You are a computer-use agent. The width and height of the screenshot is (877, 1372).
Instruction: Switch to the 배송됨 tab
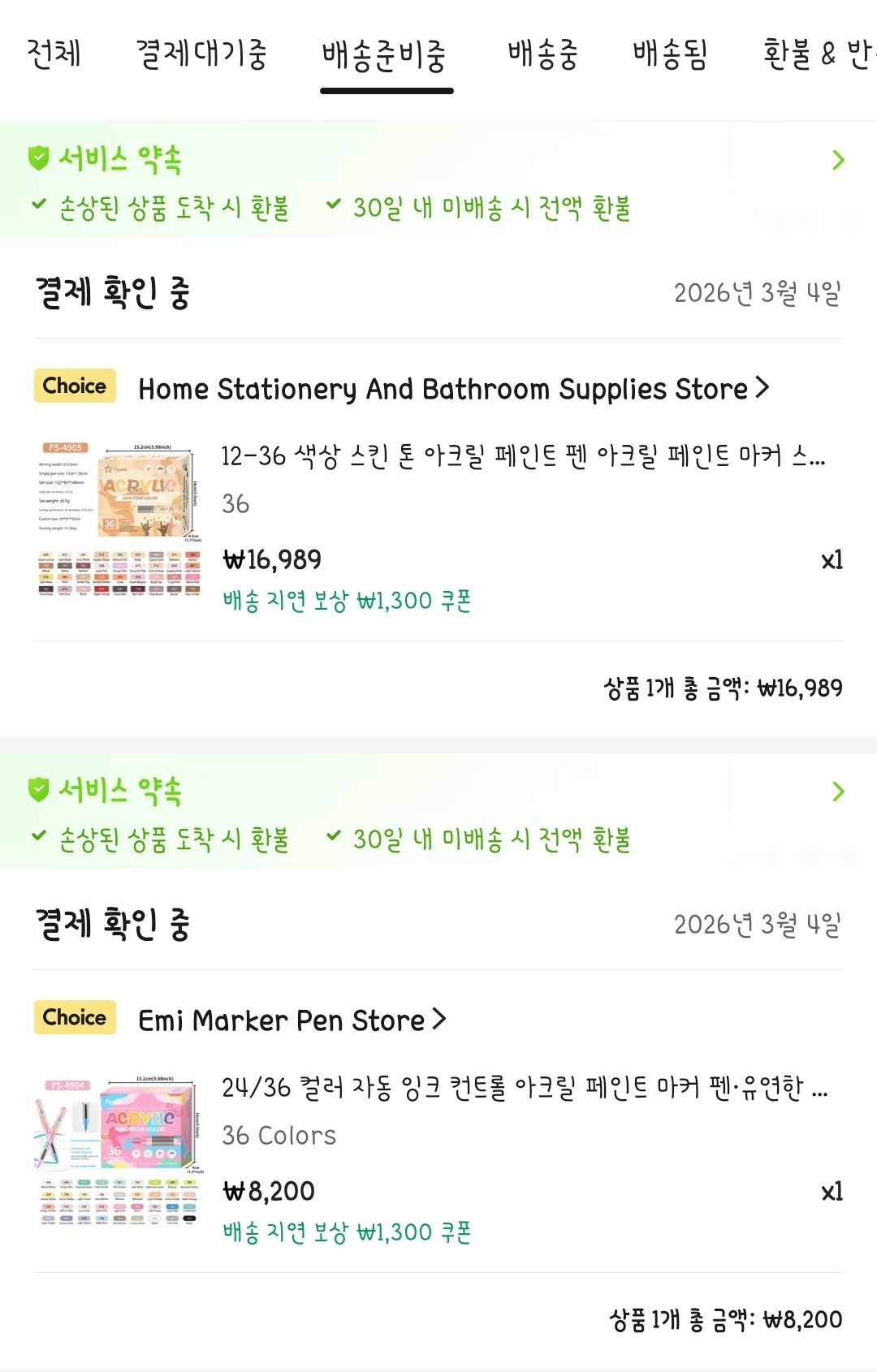coord(670,54)
